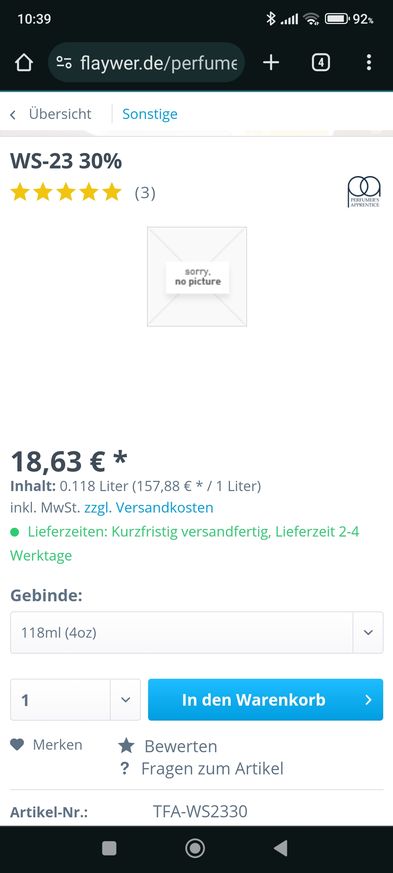
Task: Open a new browser tab
Action: coord(271,63)
